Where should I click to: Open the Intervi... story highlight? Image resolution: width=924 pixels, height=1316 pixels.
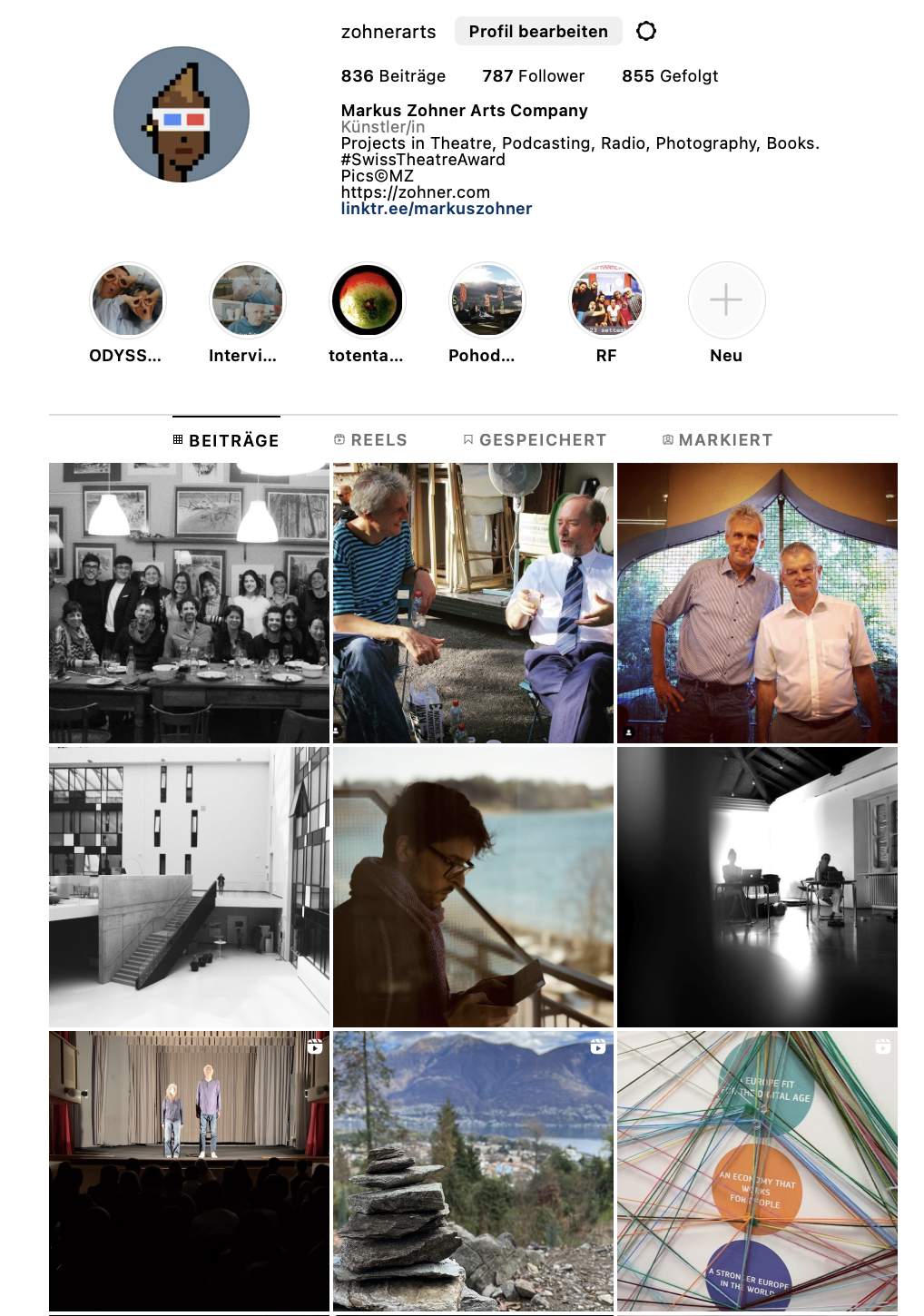point(248,300)
